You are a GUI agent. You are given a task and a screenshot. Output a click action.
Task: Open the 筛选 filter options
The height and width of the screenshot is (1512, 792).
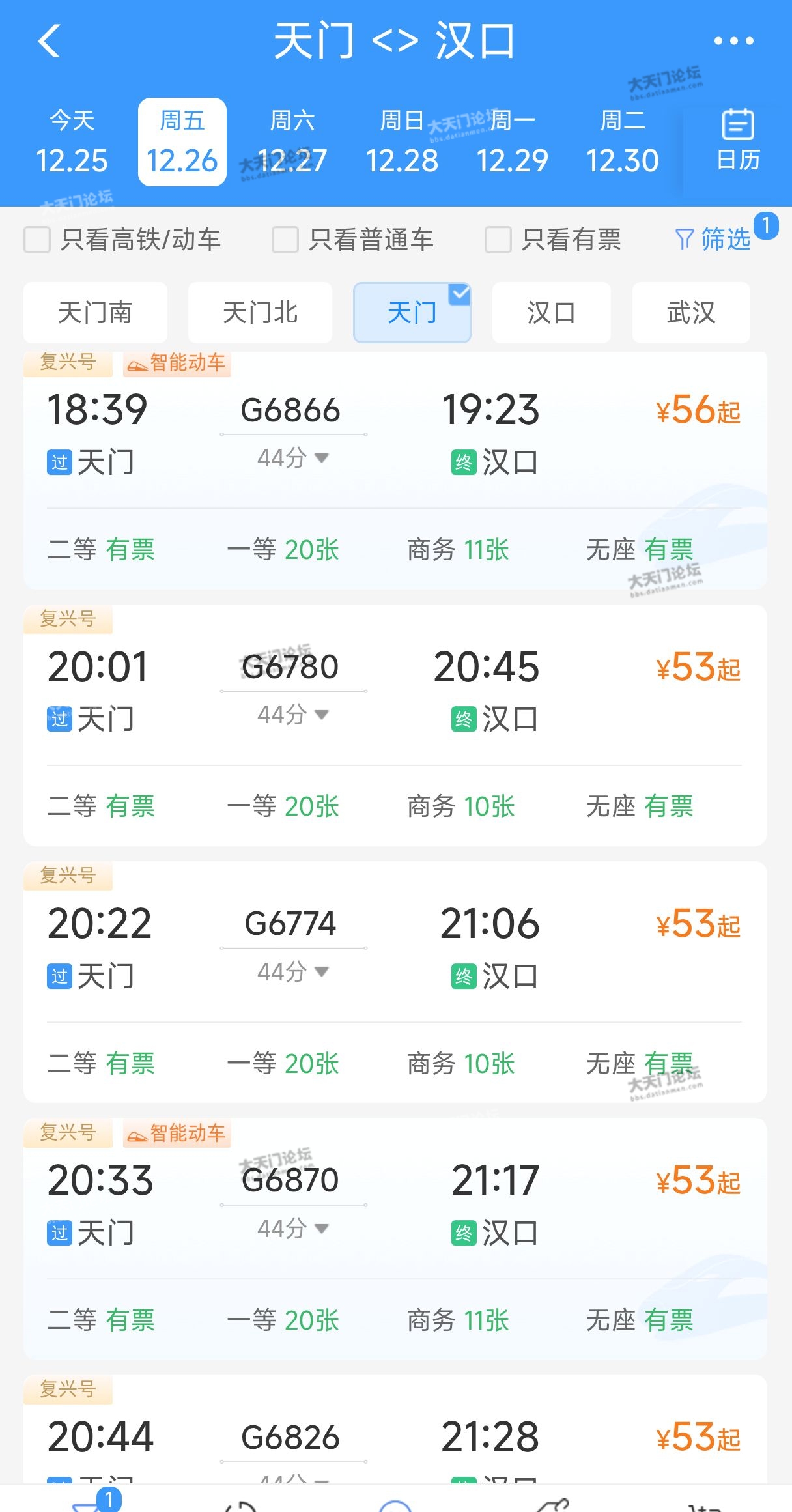click(x=713, y=240)
